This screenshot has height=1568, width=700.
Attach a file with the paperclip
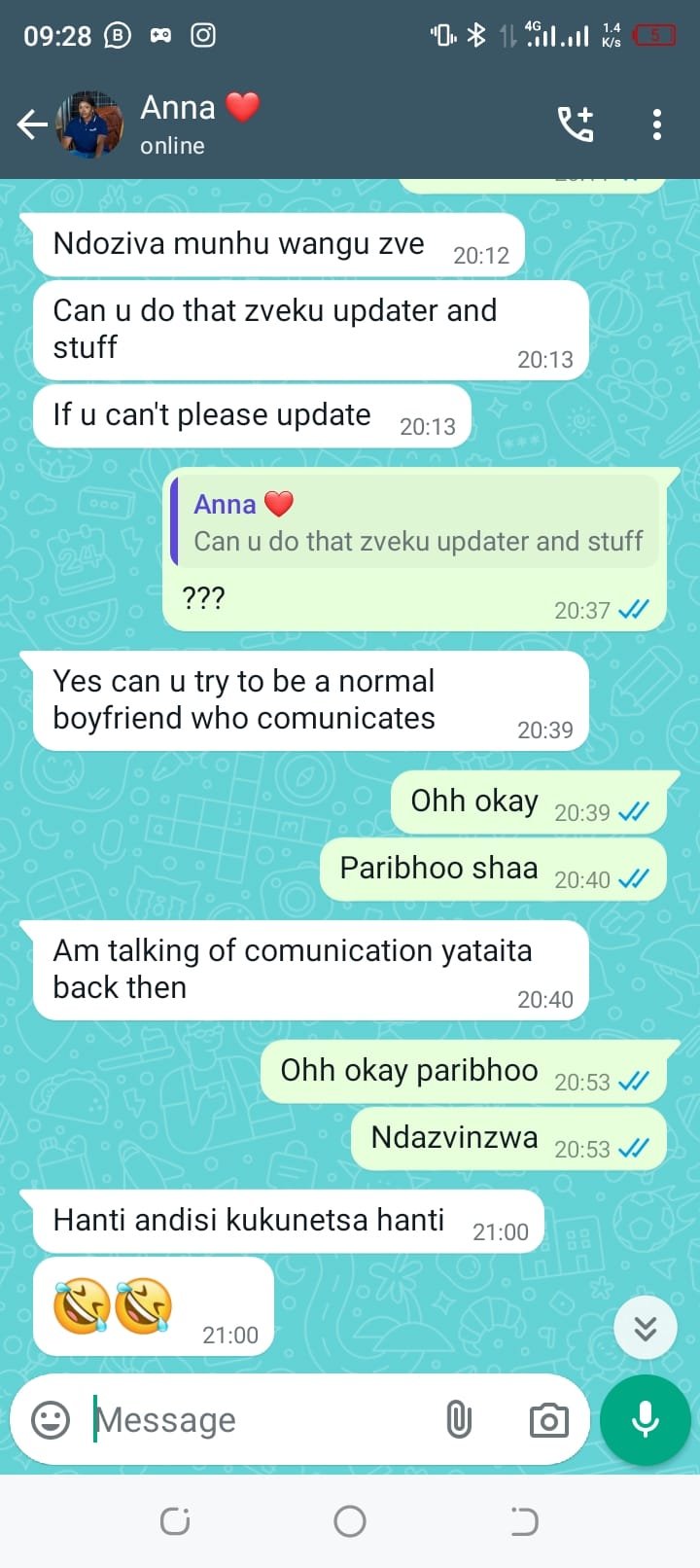click(x=459, y=1420)
